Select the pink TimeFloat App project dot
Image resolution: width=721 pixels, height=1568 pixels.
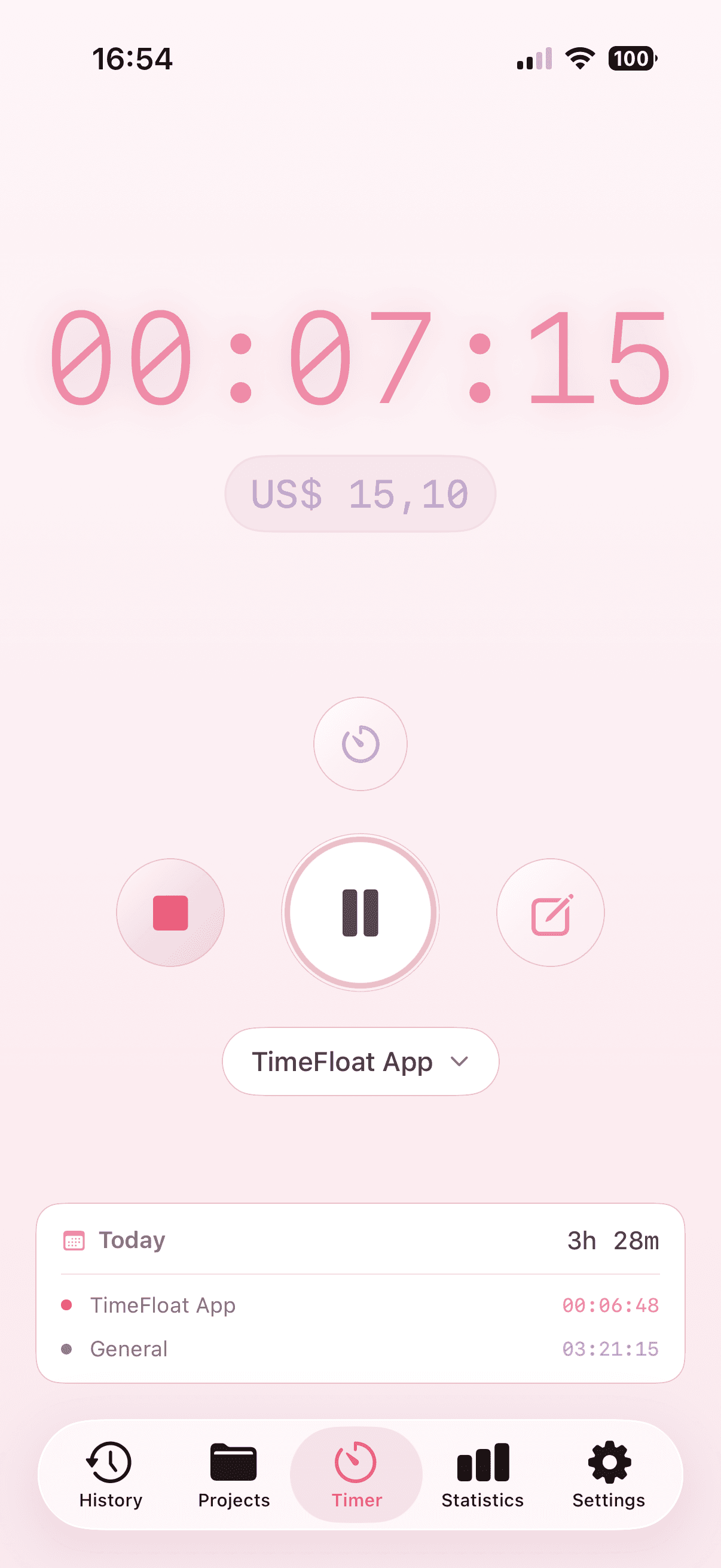(68, 1304)
